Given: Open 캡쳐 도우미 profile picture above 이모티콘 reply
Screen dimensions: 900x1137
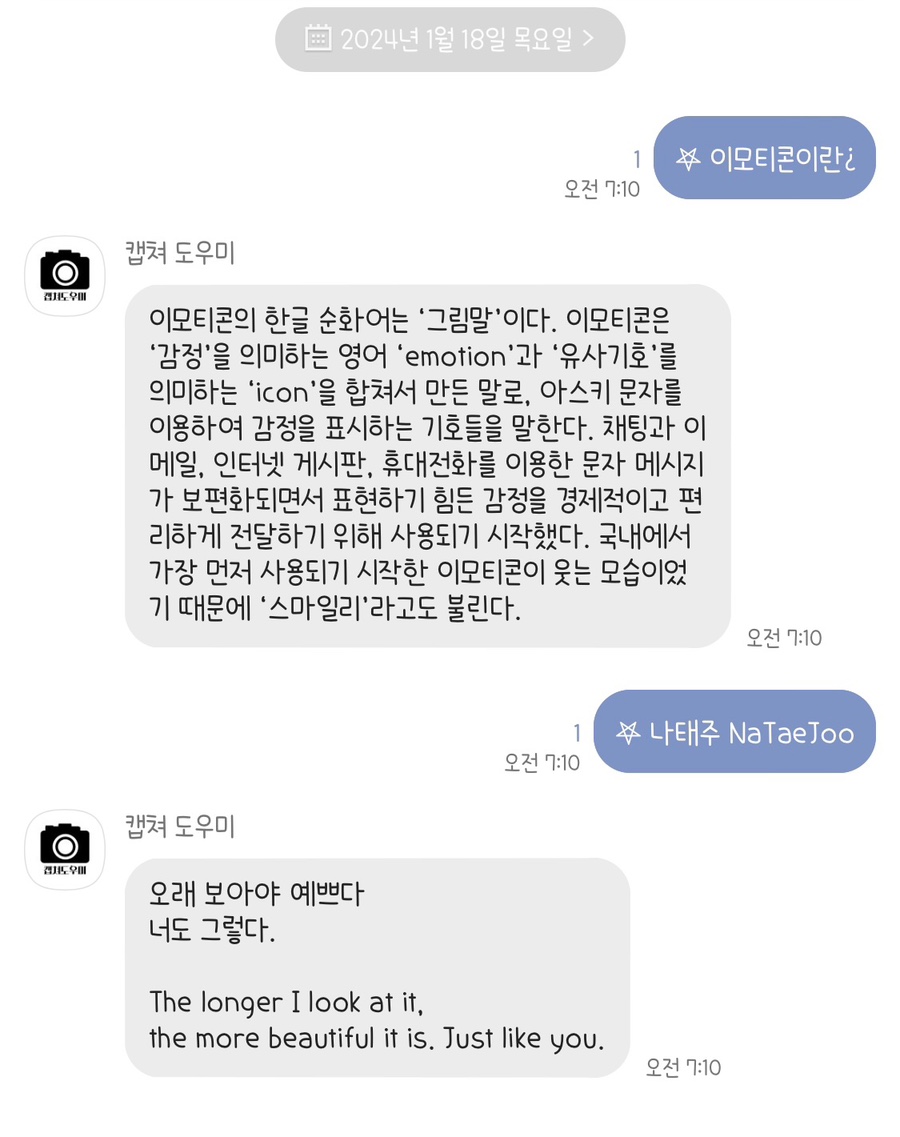Looking at the screenshot, I should click(65, 275).
